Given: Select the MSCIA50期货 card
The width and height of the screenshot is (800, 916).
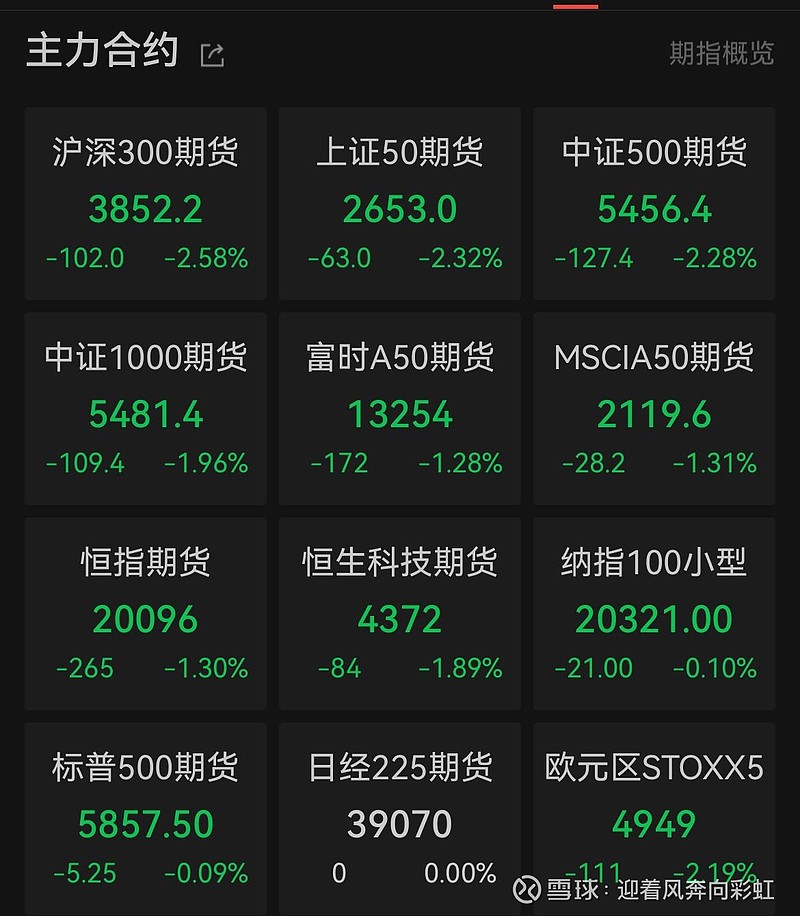Looking at the screenshot, I should (654, 410).
